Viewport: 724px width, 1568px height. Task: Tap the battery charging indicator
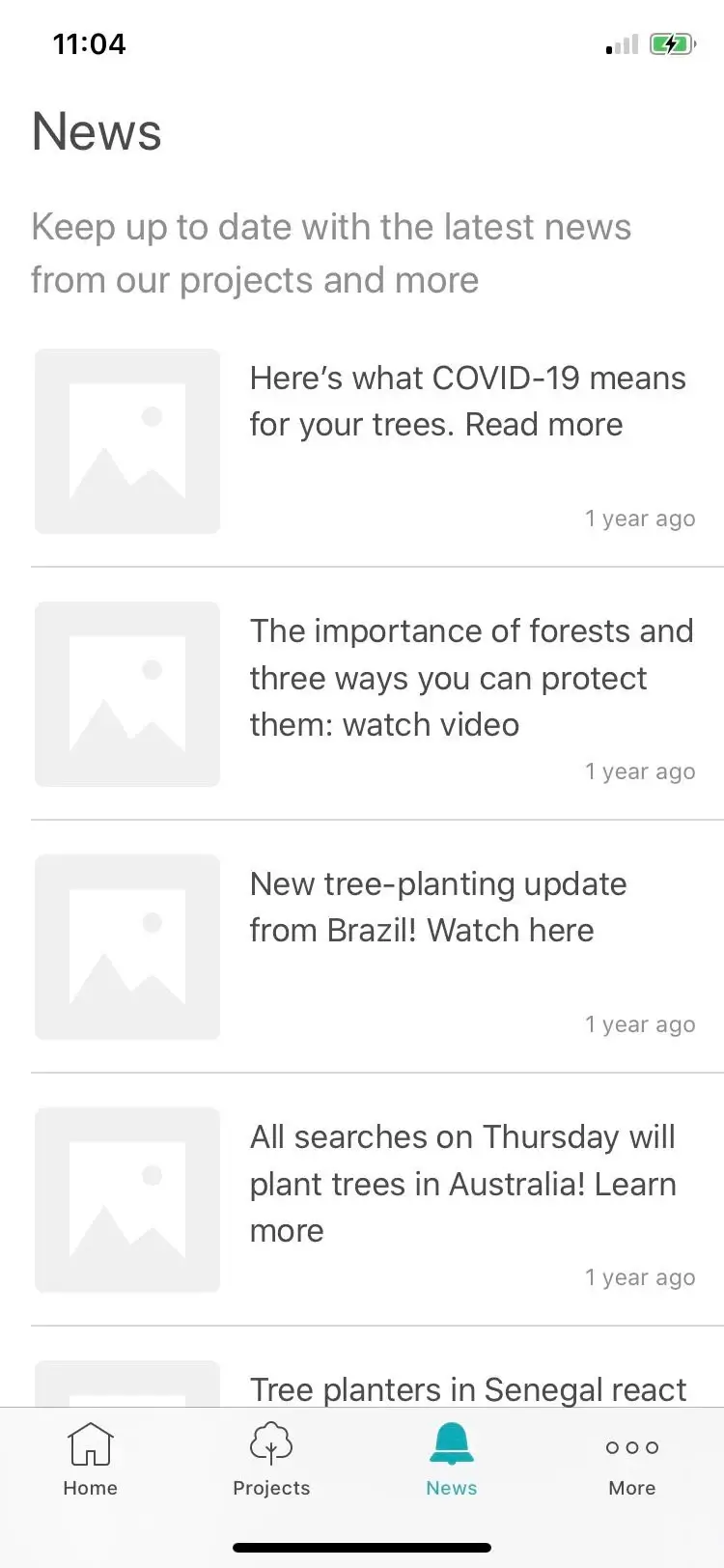click(x=673, y=43)
